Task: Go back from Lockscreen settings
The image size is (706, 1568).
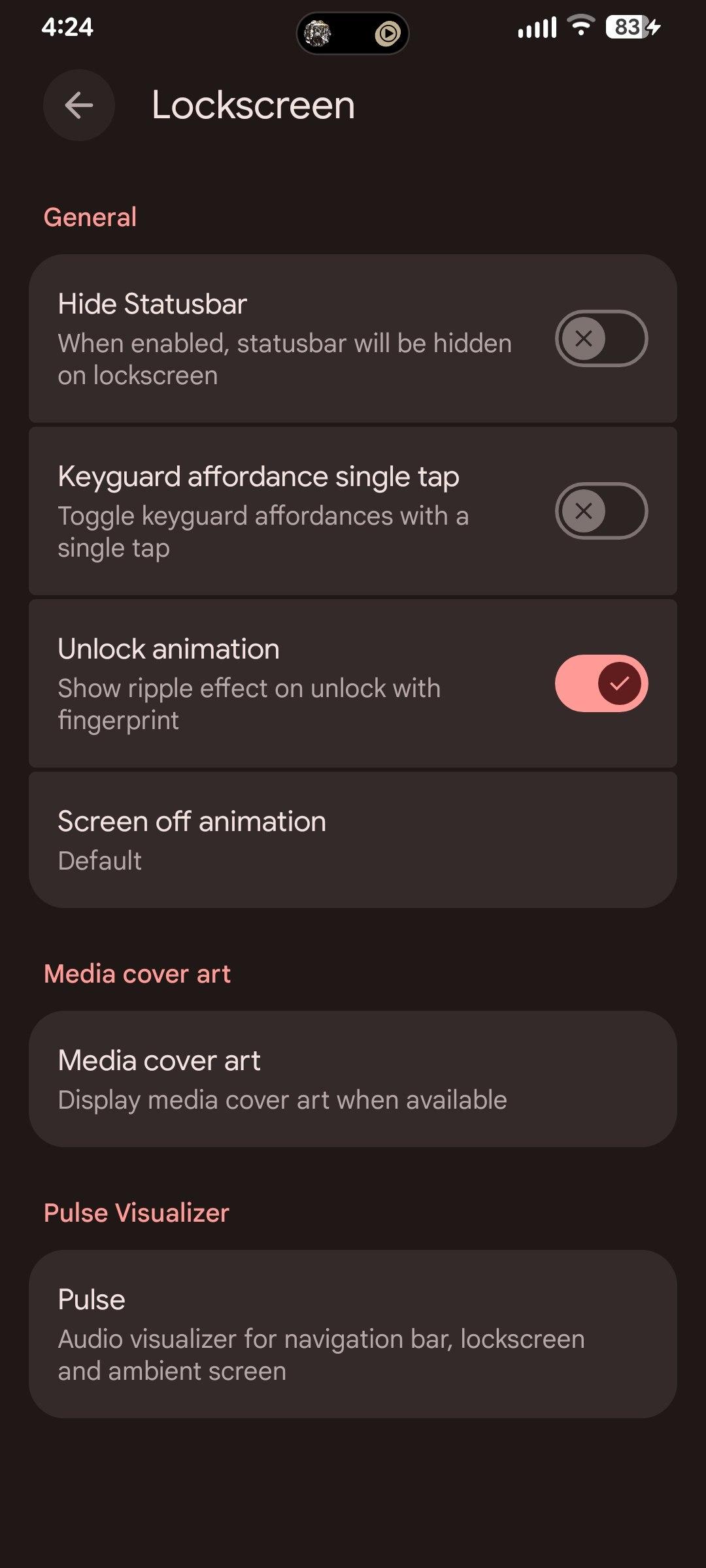Action: [79, 105]
